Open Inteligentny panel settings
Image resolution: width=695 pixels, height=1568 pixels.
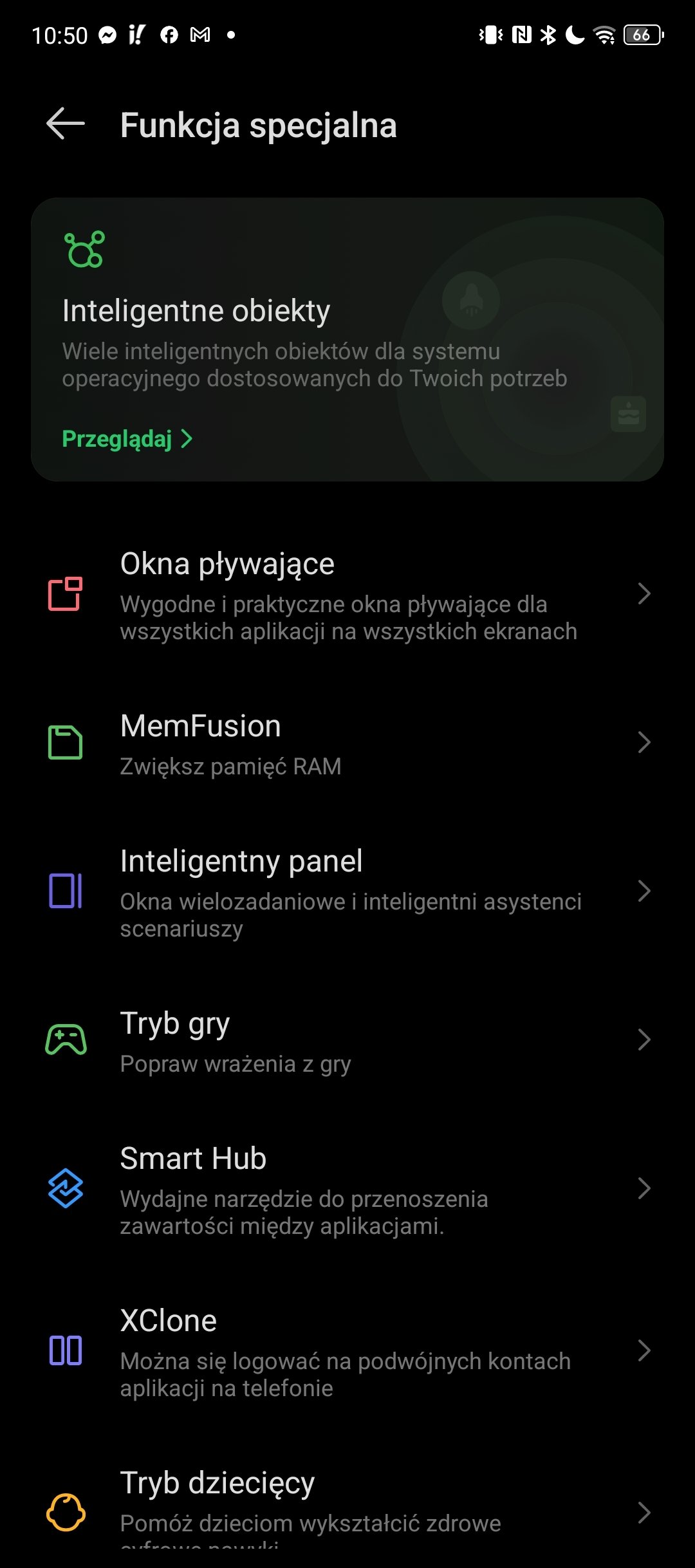[x=347, y=891]
